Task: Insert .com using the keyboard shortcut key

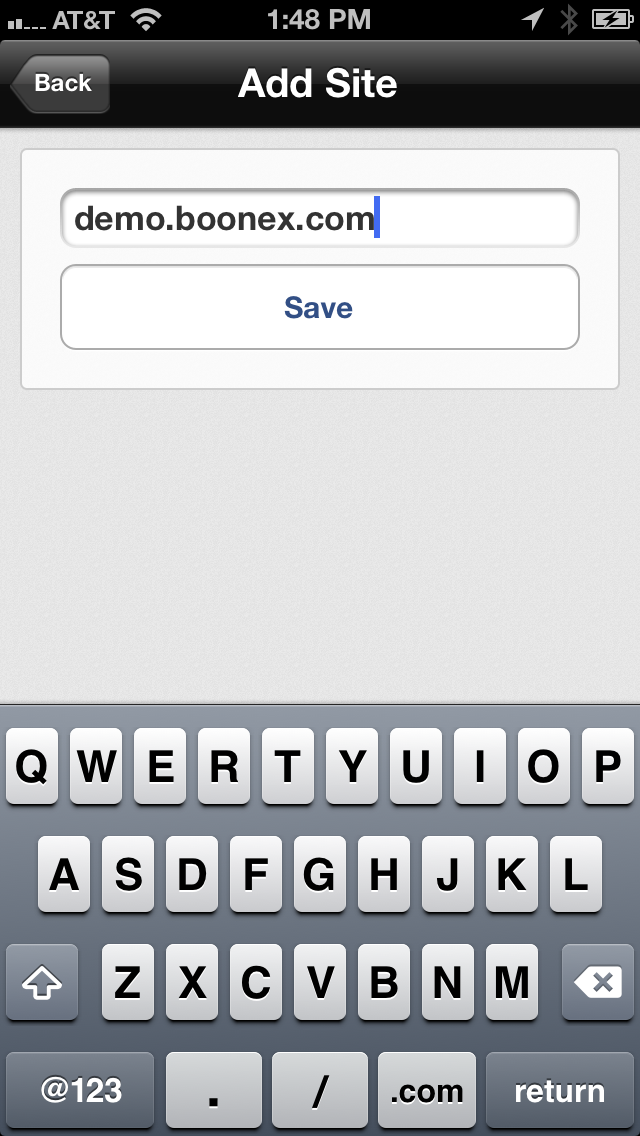Action: (x=427, y=1091)
